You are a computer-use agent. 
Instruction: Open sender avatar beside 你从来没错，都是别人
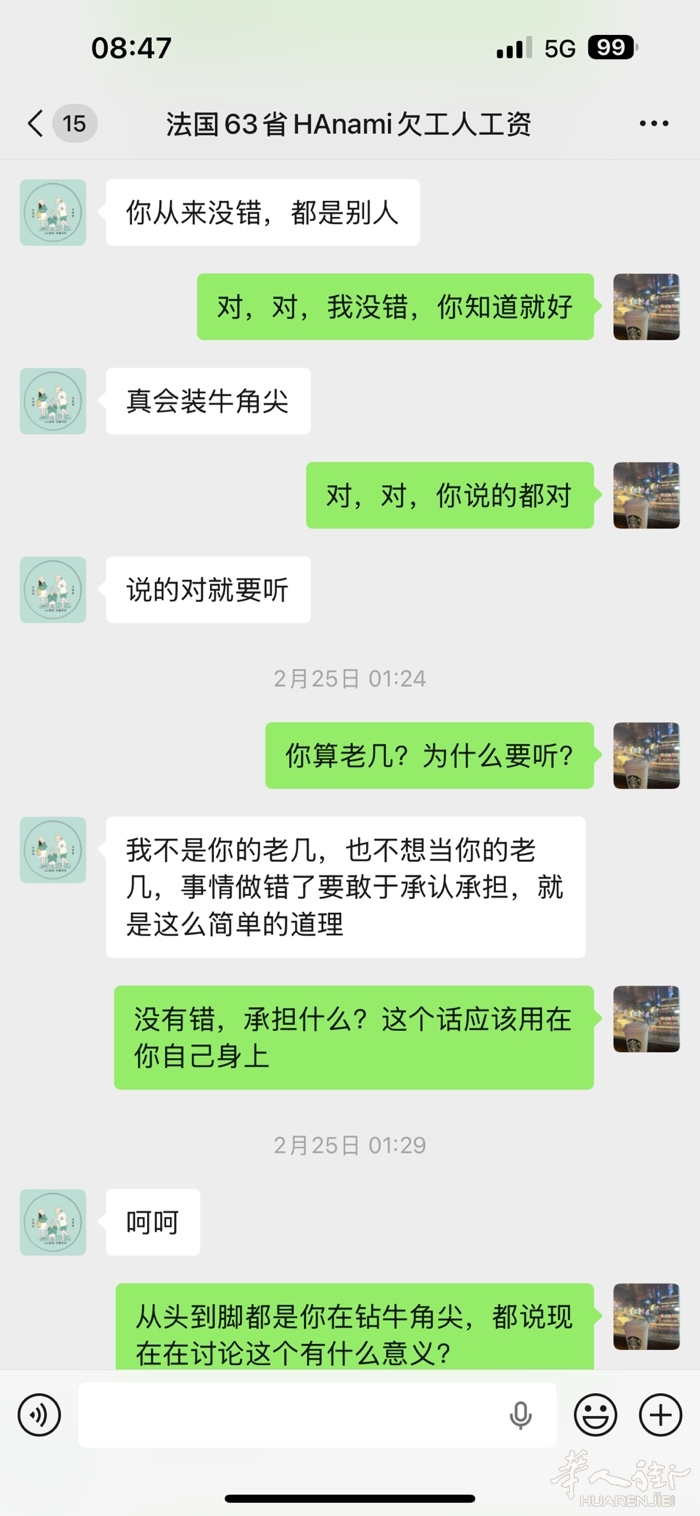point(53,213)
